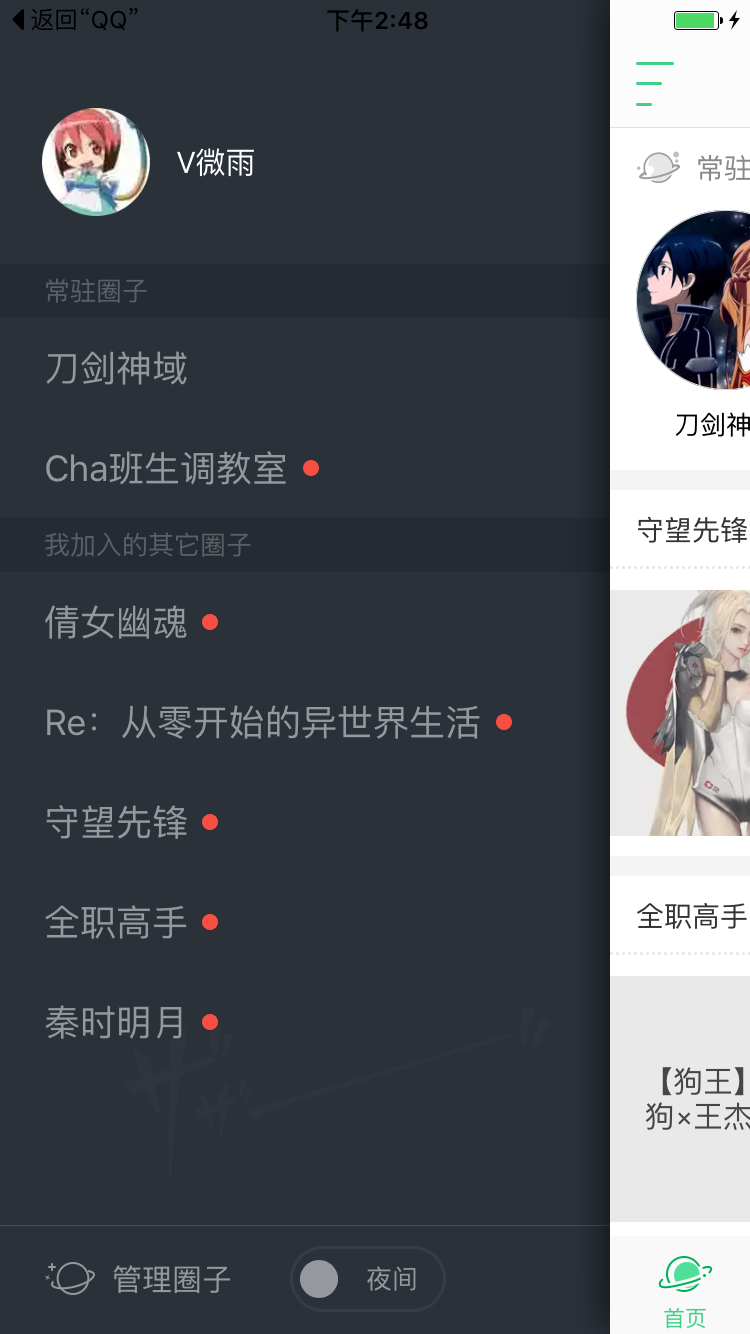Toggle the 夜间 night mode switch
This screenshot has height=1334, width=750.
pos(367,1278)
